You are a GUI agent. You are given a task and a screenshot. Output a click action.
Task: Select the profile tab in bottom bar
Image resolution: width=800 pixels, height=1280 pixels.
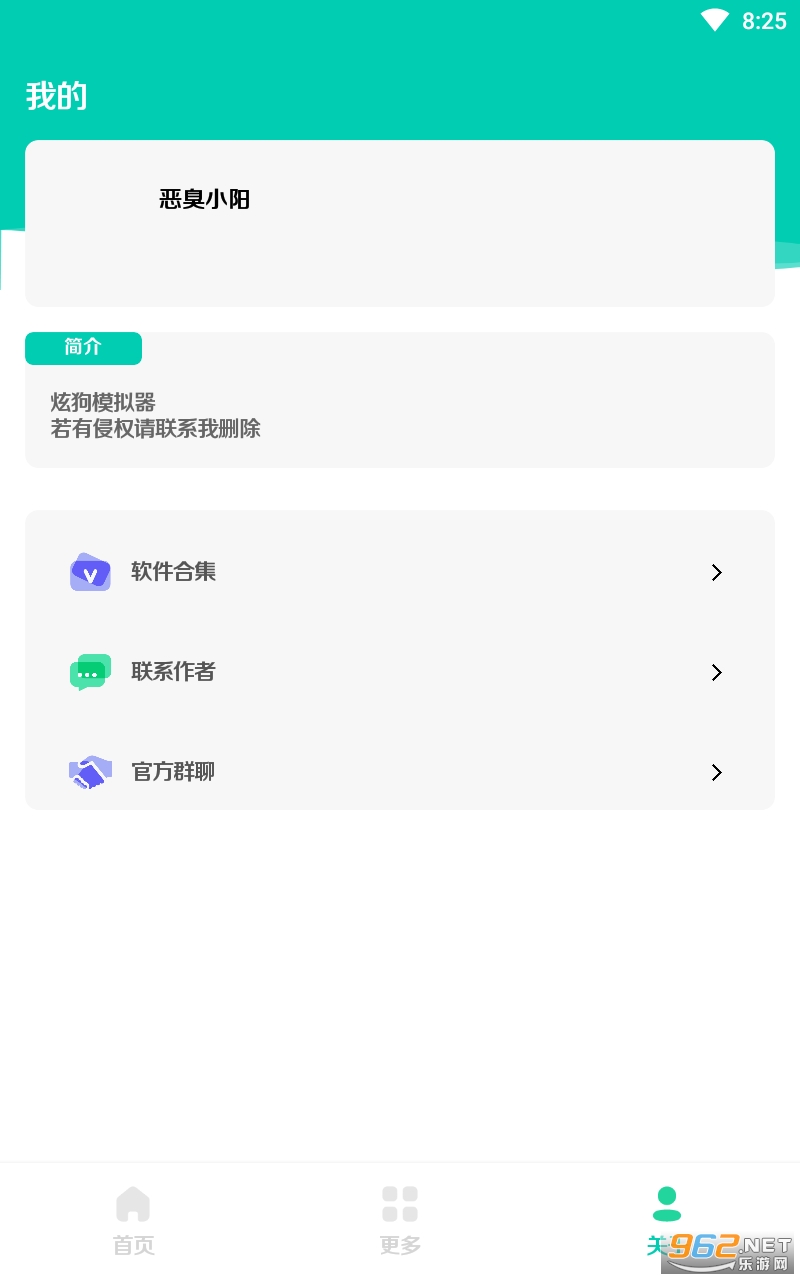pos(666,1220)
